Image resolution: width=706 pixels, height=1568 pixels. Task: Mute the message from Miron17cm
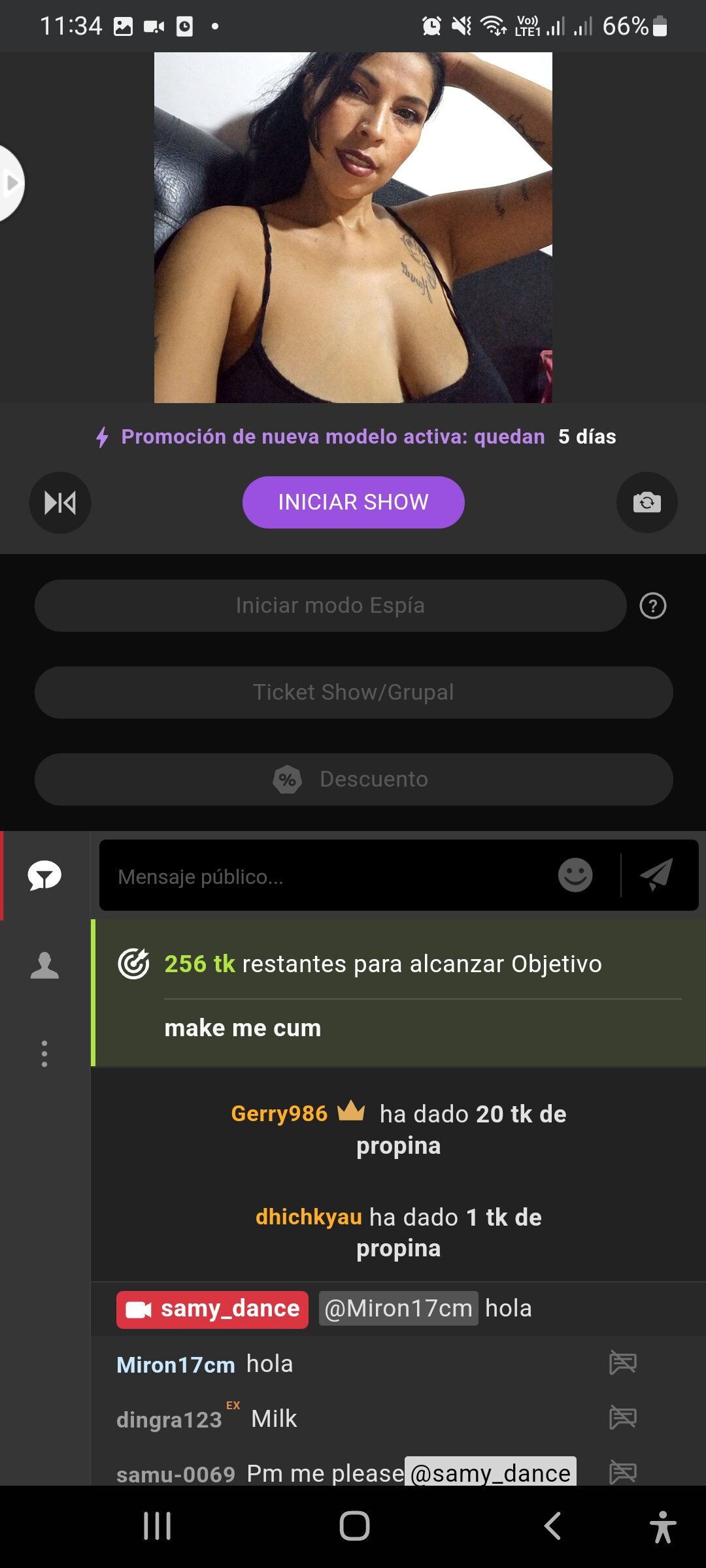622,1363
